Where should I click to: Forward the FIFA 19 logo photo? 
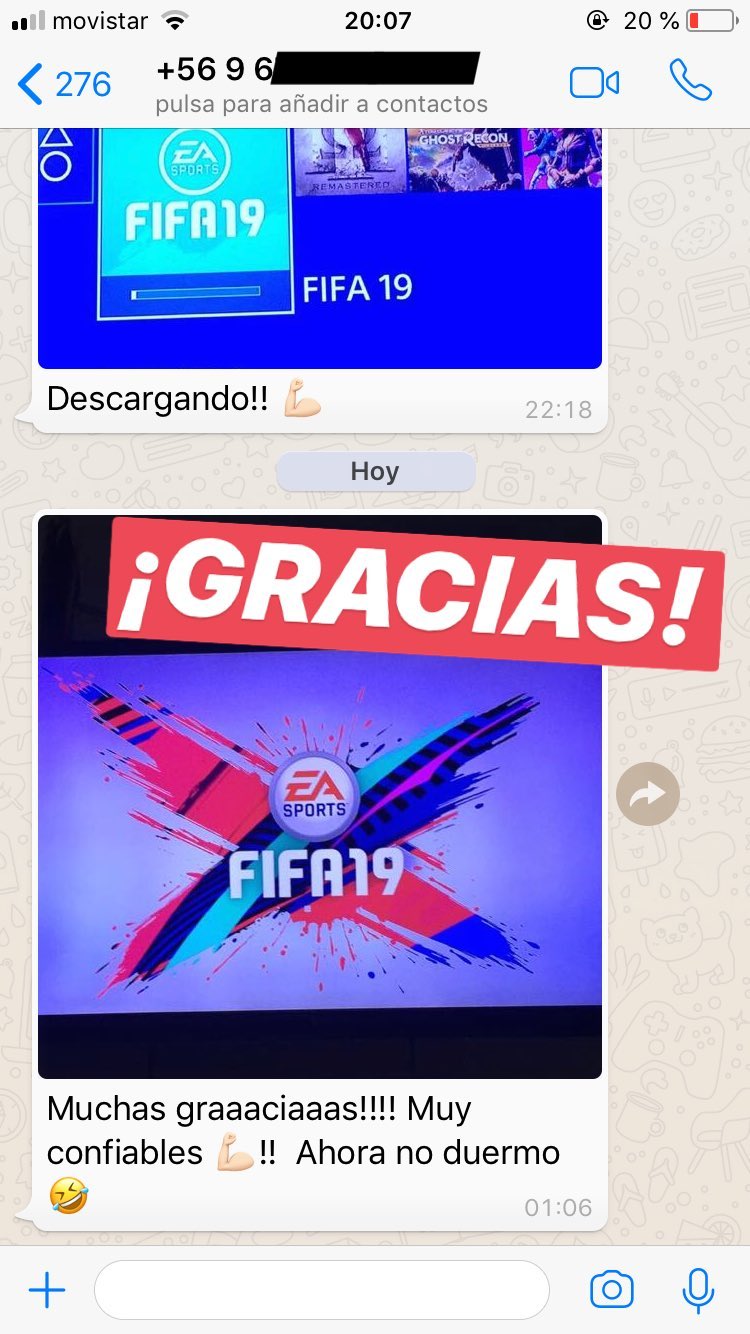pos(647,795)
